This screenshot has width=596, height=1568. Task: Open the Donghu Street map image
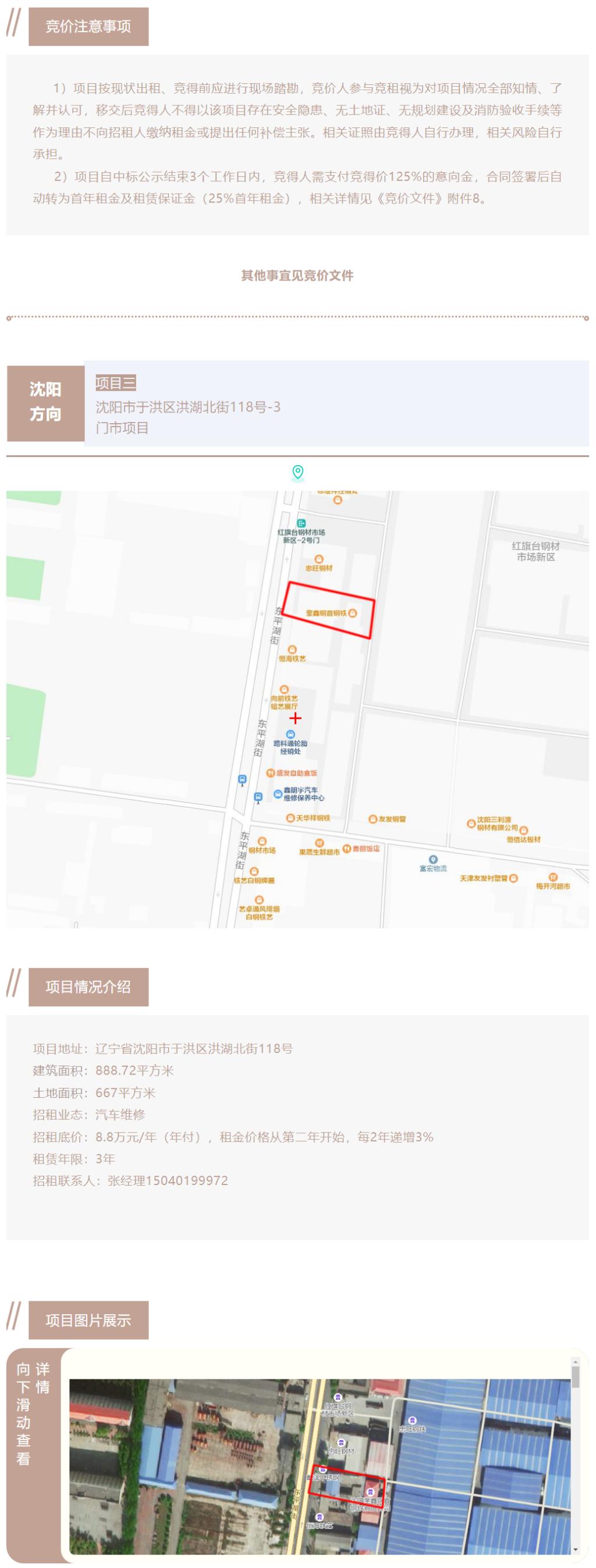tap(297, 708)
